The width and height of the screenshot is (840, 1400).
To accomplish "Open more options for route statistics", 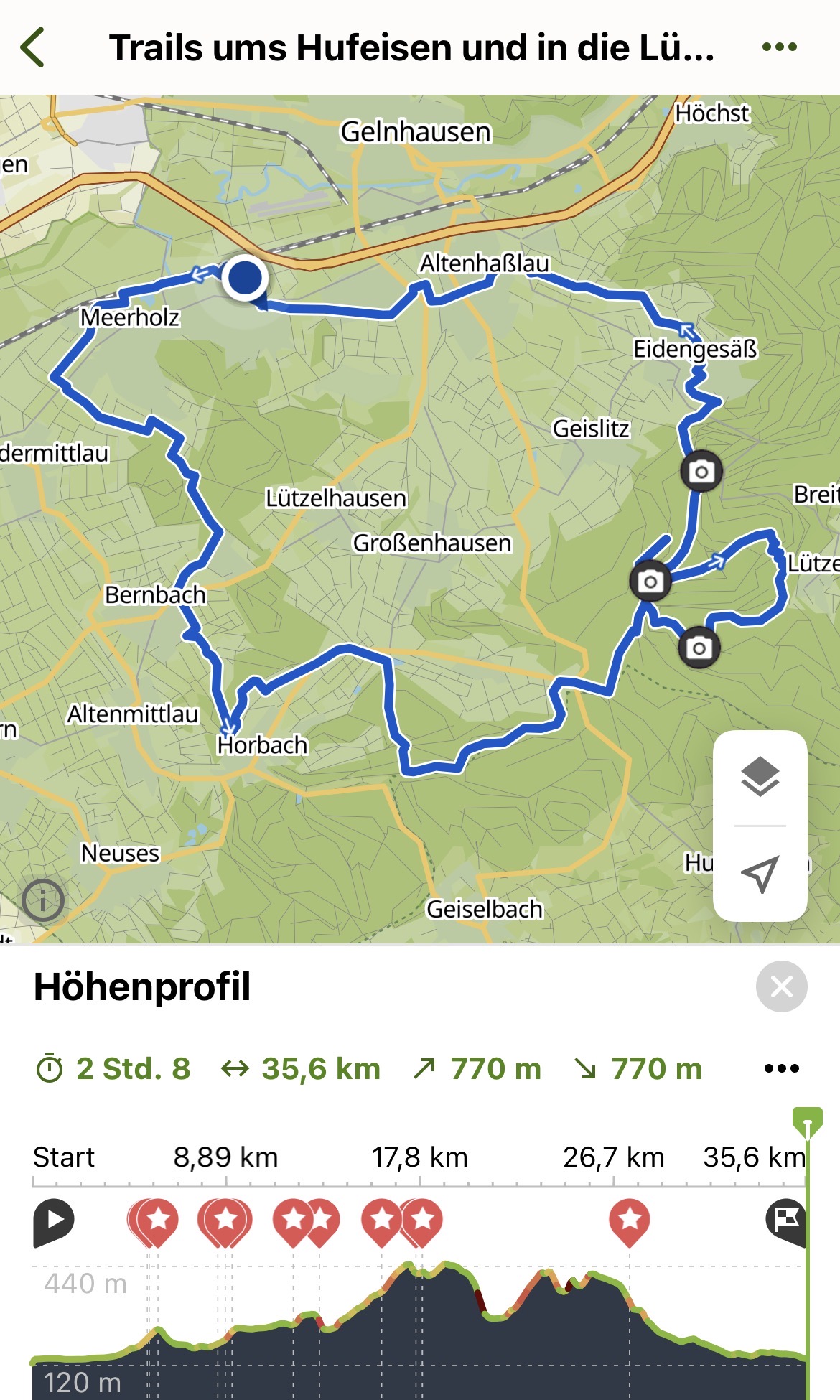I will click(x=781, y=1068).
